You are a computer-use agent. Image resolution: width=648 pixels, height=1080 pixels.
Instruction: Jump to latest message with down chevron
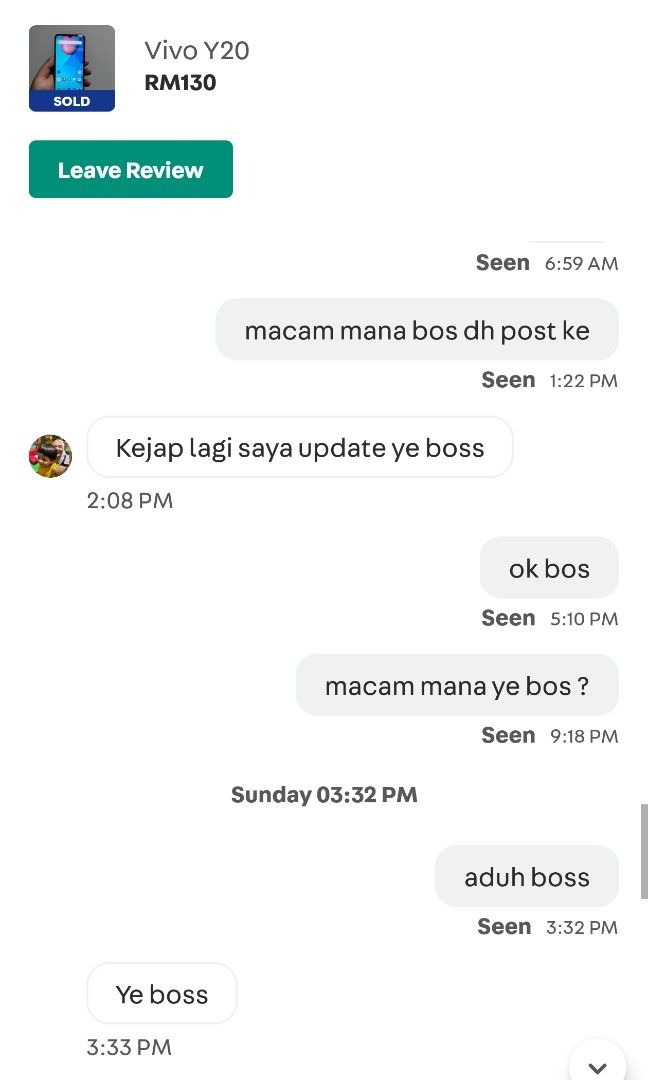pos(597,1064)
